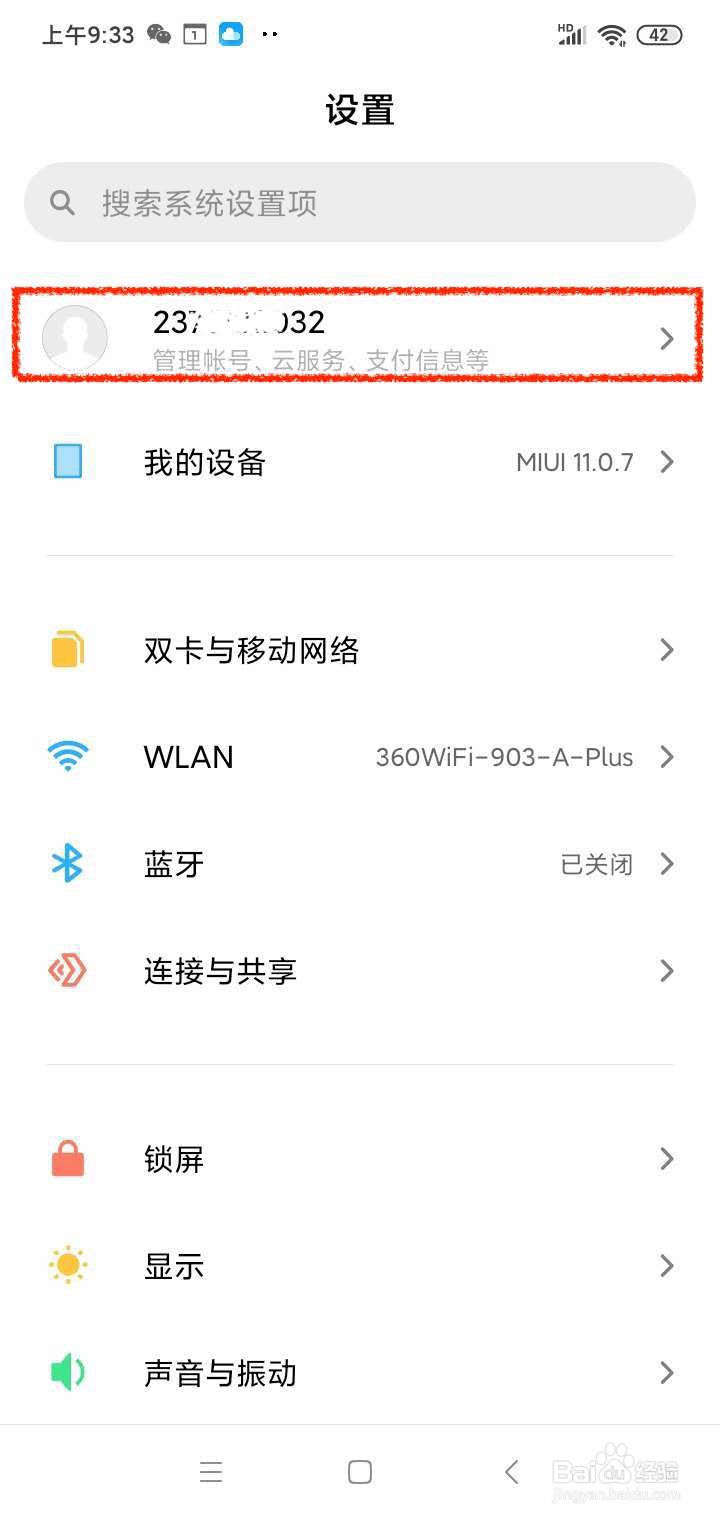Tap the 蓝牙 Bluetooth icon

click(x=67, y=864)
